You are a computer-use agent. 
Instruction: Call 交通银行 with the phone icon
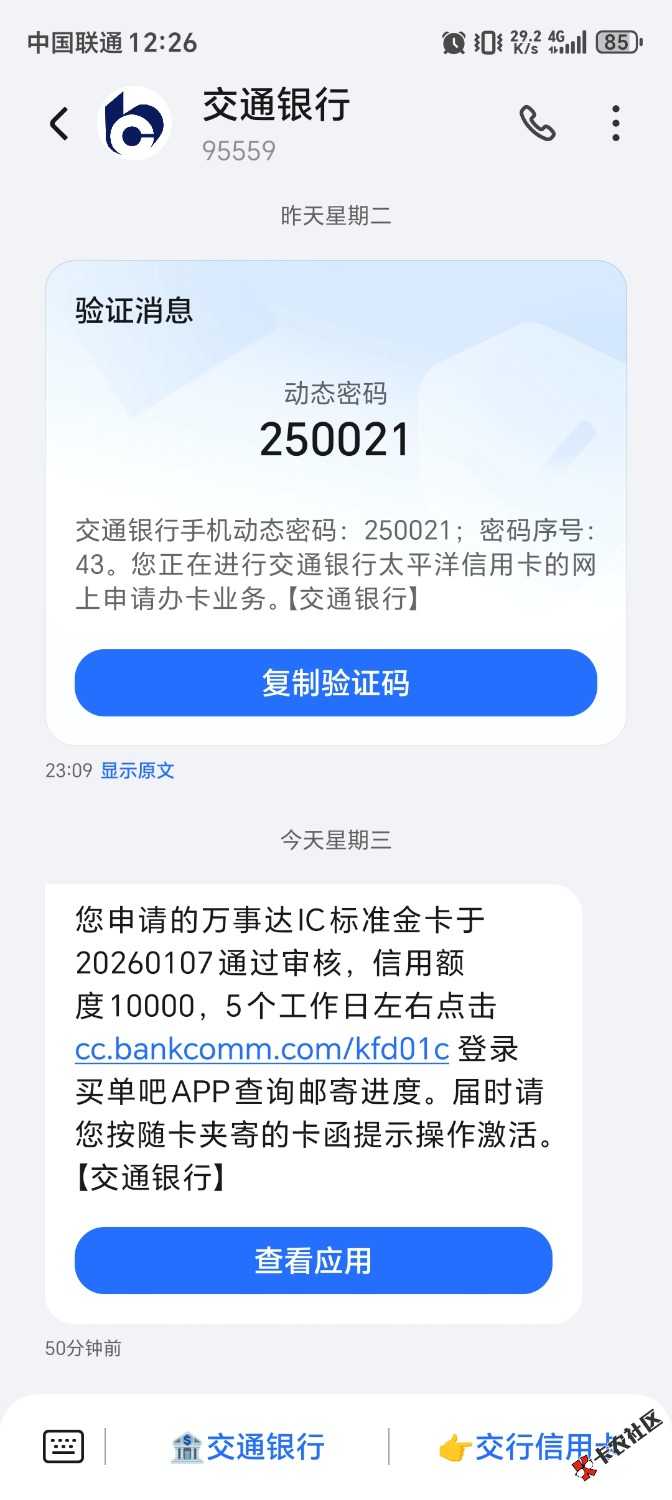tap(537, 124)
